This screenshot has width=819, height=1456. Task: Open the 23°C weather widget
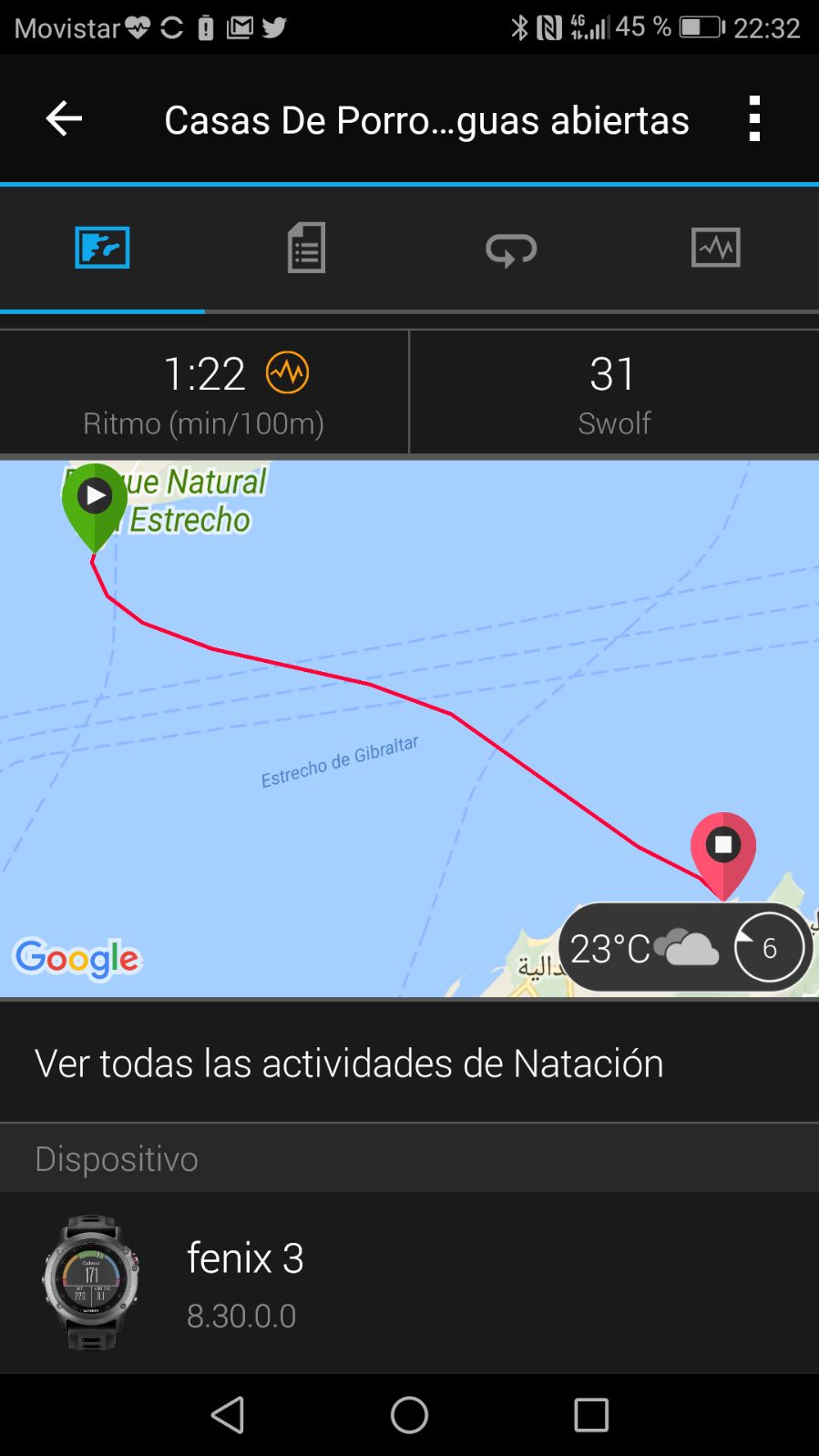coord(683,948)
